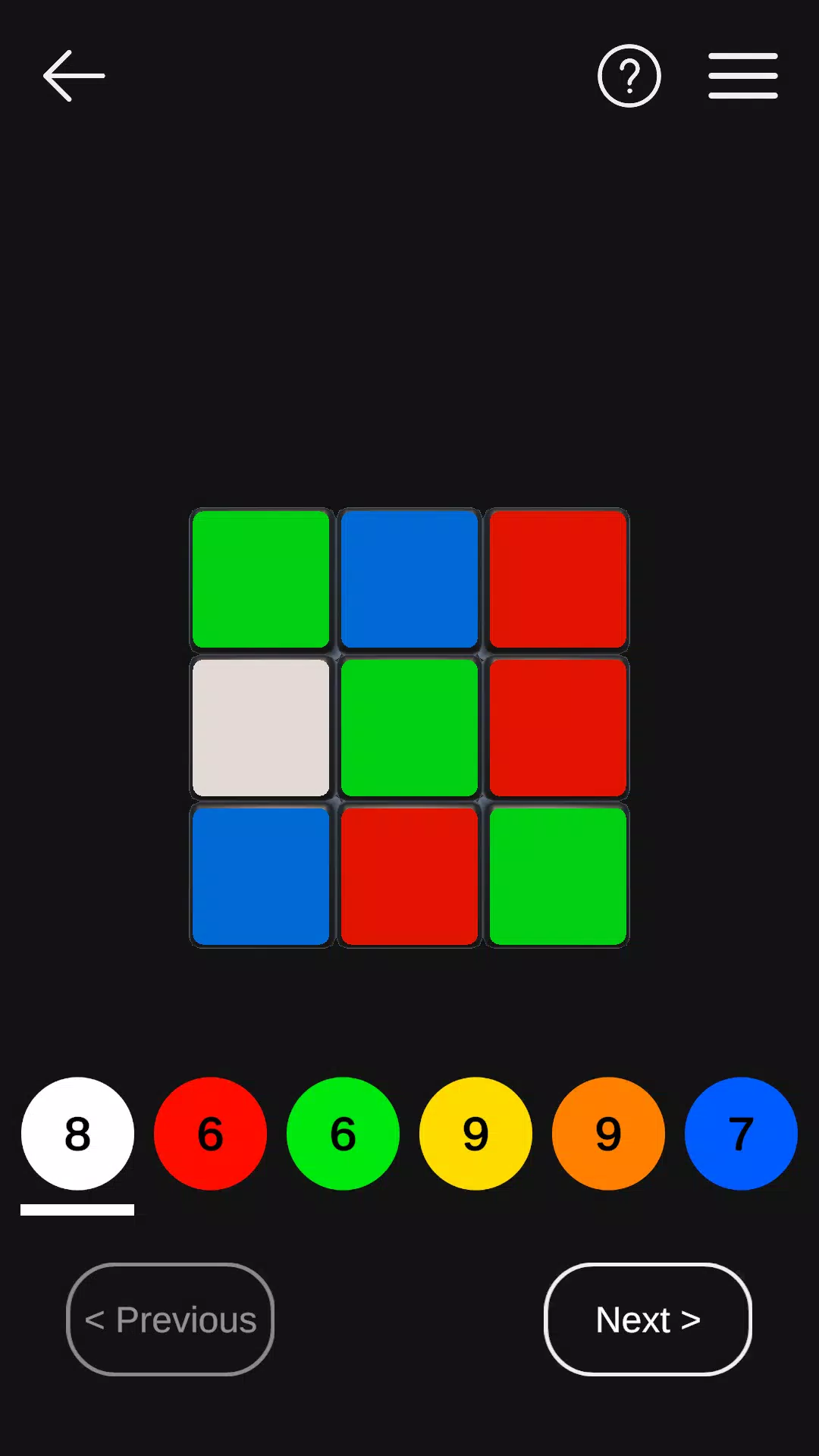Tap the blue tile in the top row

click(x=409, y=579)
